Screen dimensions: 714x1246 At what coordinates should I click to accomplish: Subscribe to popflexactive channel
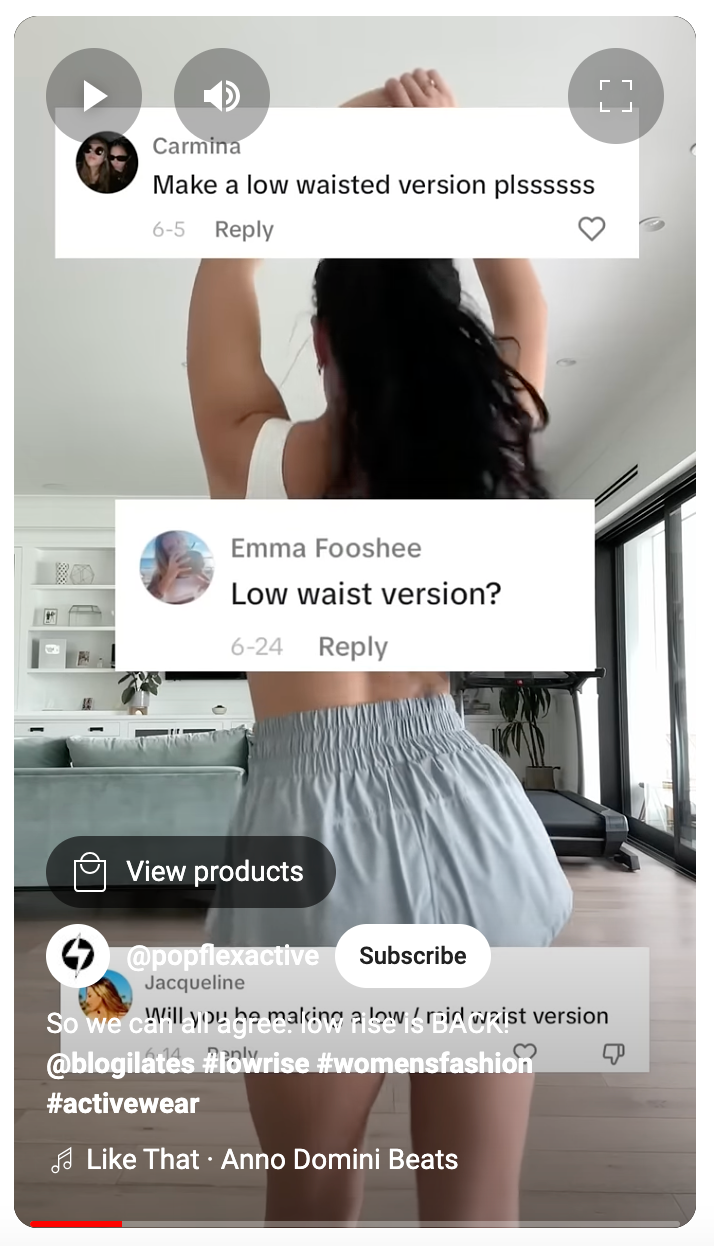pos(412,956)
